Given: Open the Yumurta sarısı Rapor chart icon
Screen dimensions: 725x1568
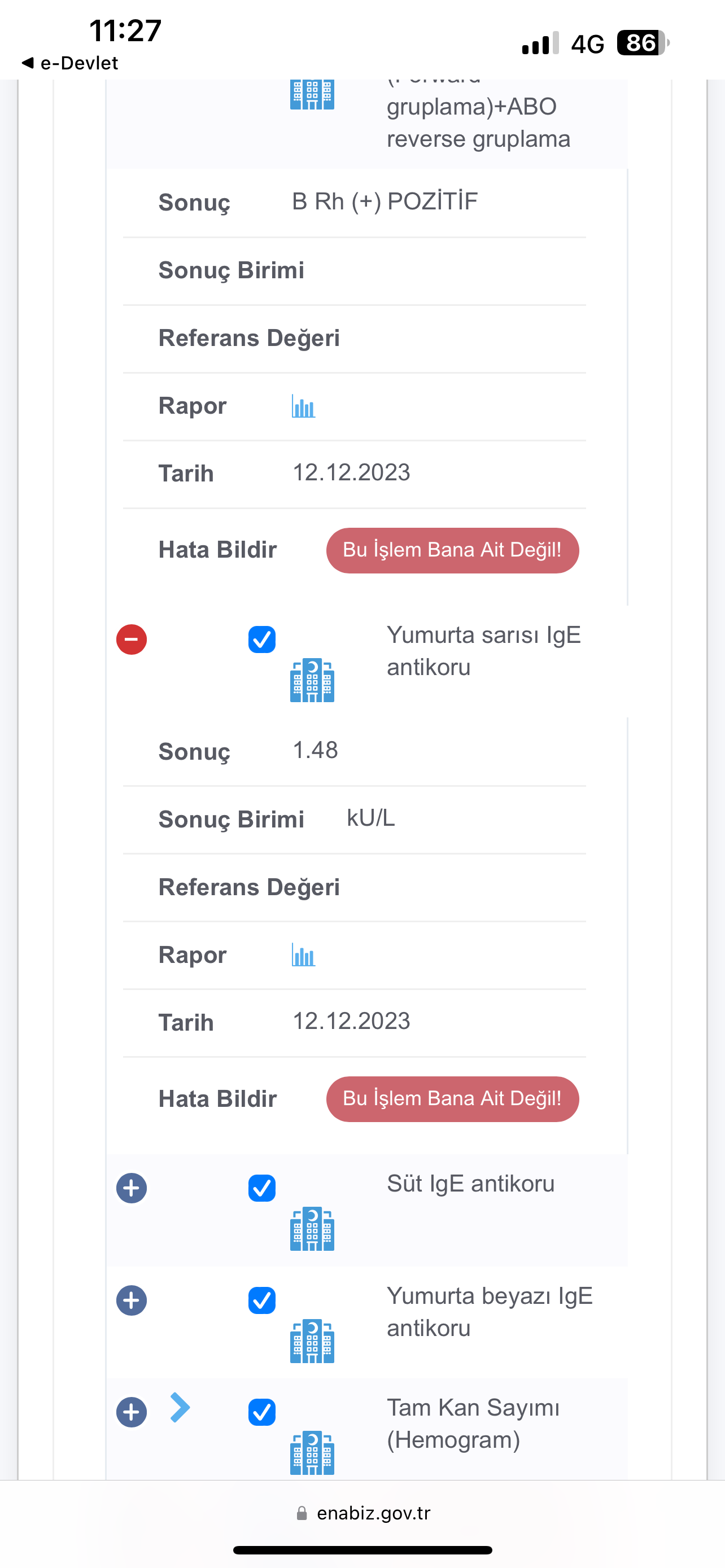Looking at the screenshot, I should (x=303, y=955).
